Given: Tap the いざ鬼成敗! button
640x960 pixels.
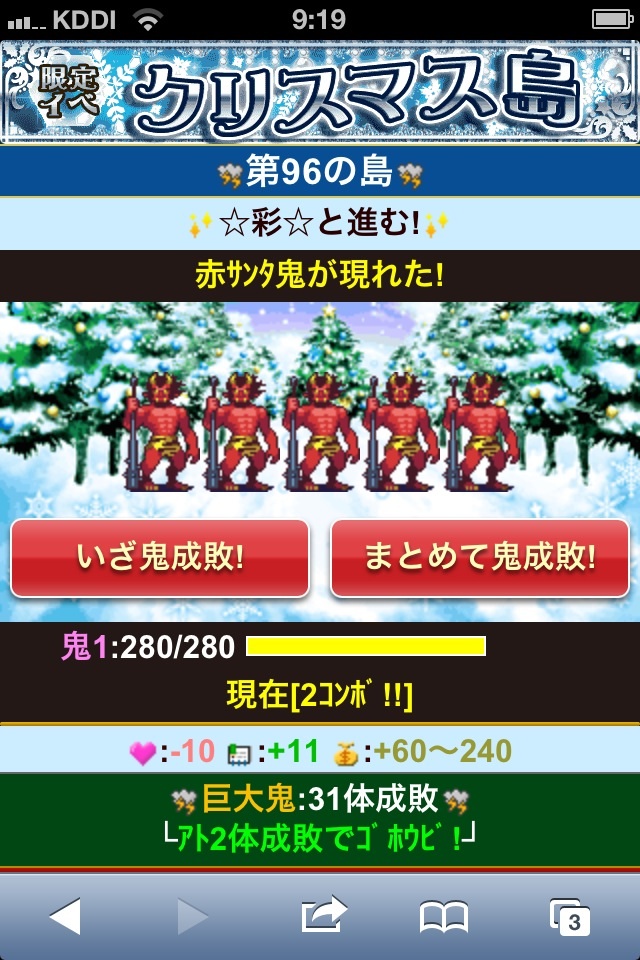Looking at the screenshot, I should click(160, 558).
